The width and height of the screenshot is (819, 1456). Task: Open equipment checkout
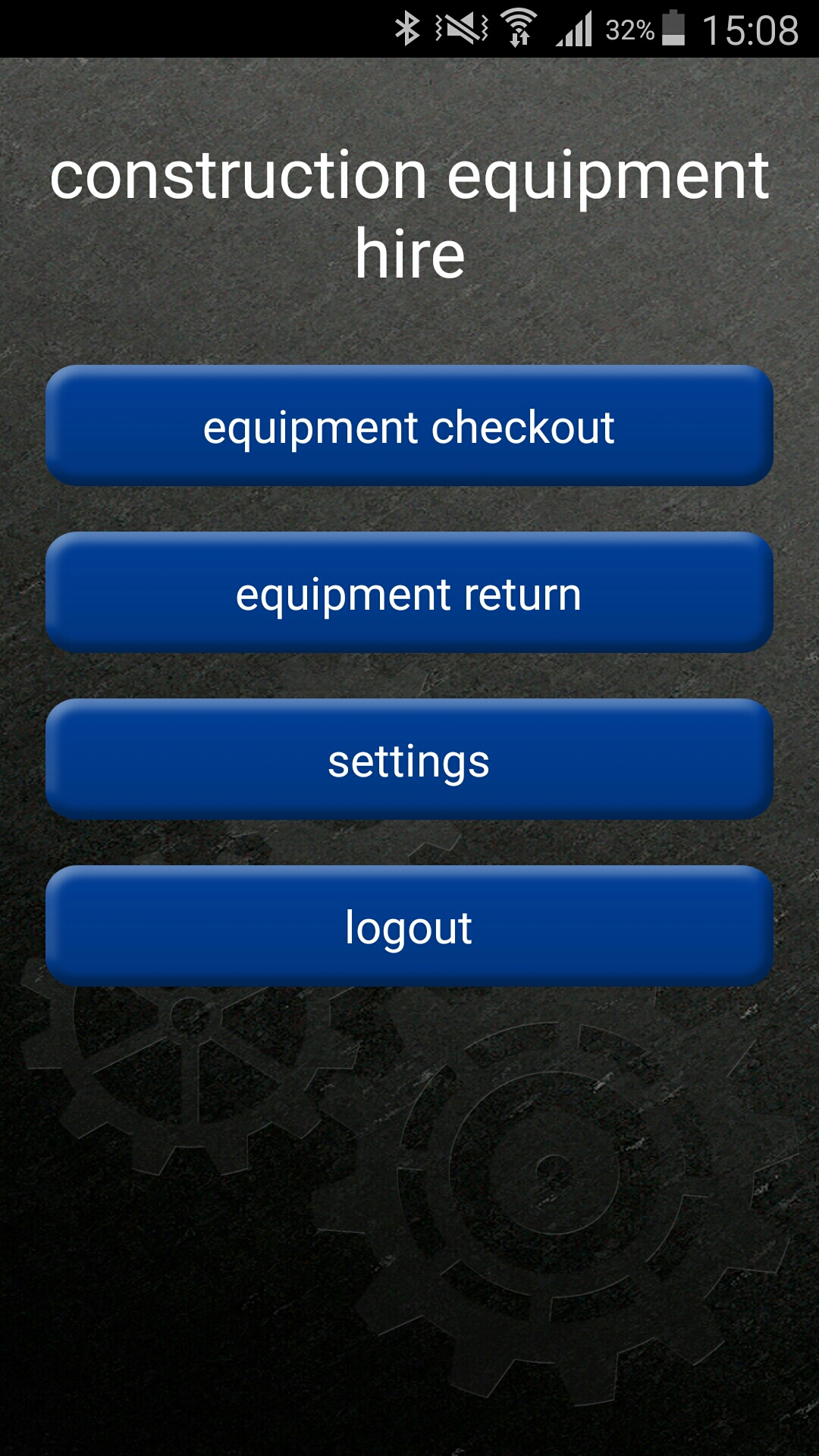tap(409, 427)
